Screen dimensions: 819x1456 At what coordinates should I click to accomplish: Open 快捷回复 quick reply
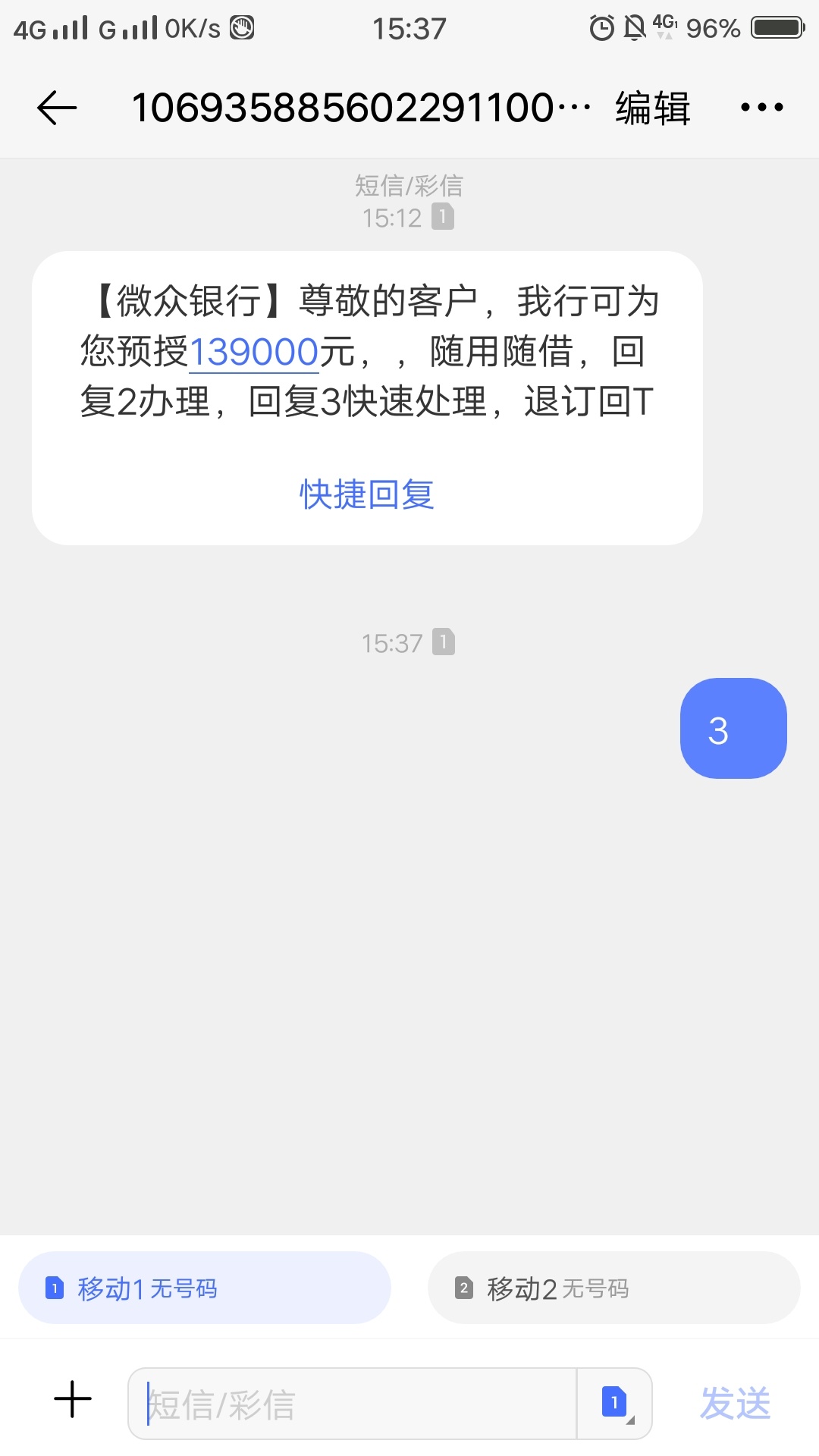[367, 494]
